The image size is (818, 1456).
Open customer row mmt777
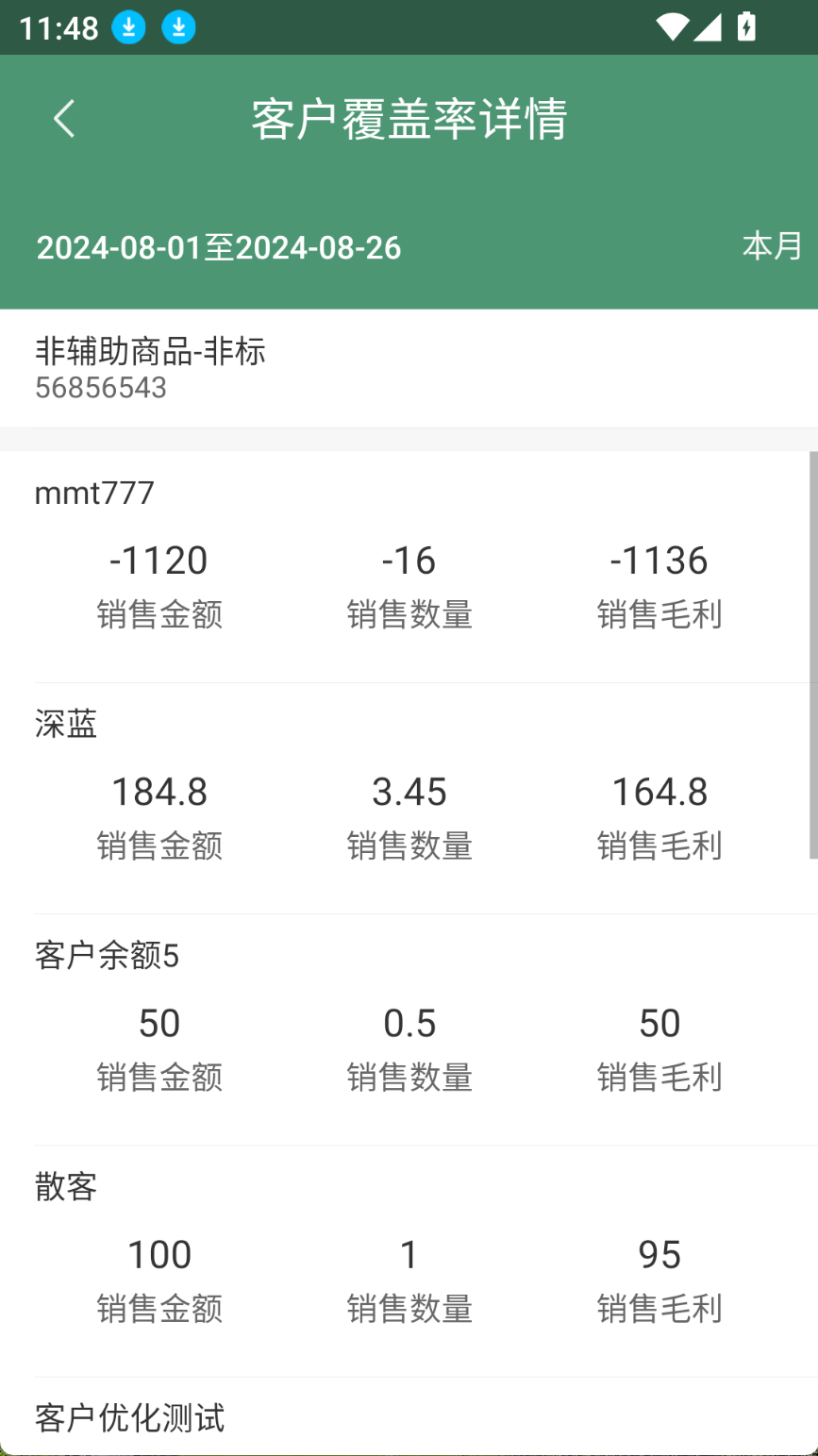pyautogui.click(x=409, y=567)
